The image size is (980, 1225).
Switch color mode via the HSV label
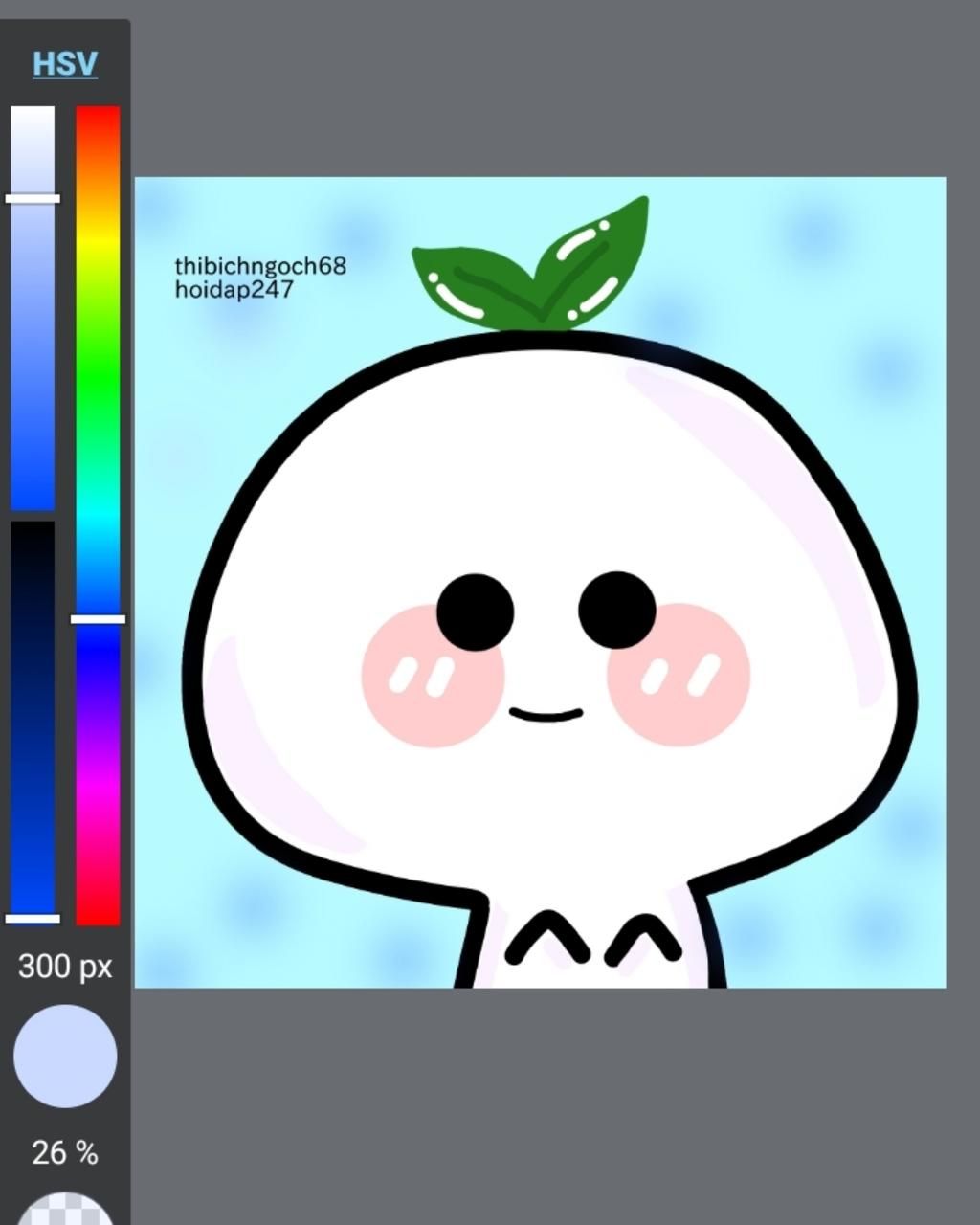(65, 63)
